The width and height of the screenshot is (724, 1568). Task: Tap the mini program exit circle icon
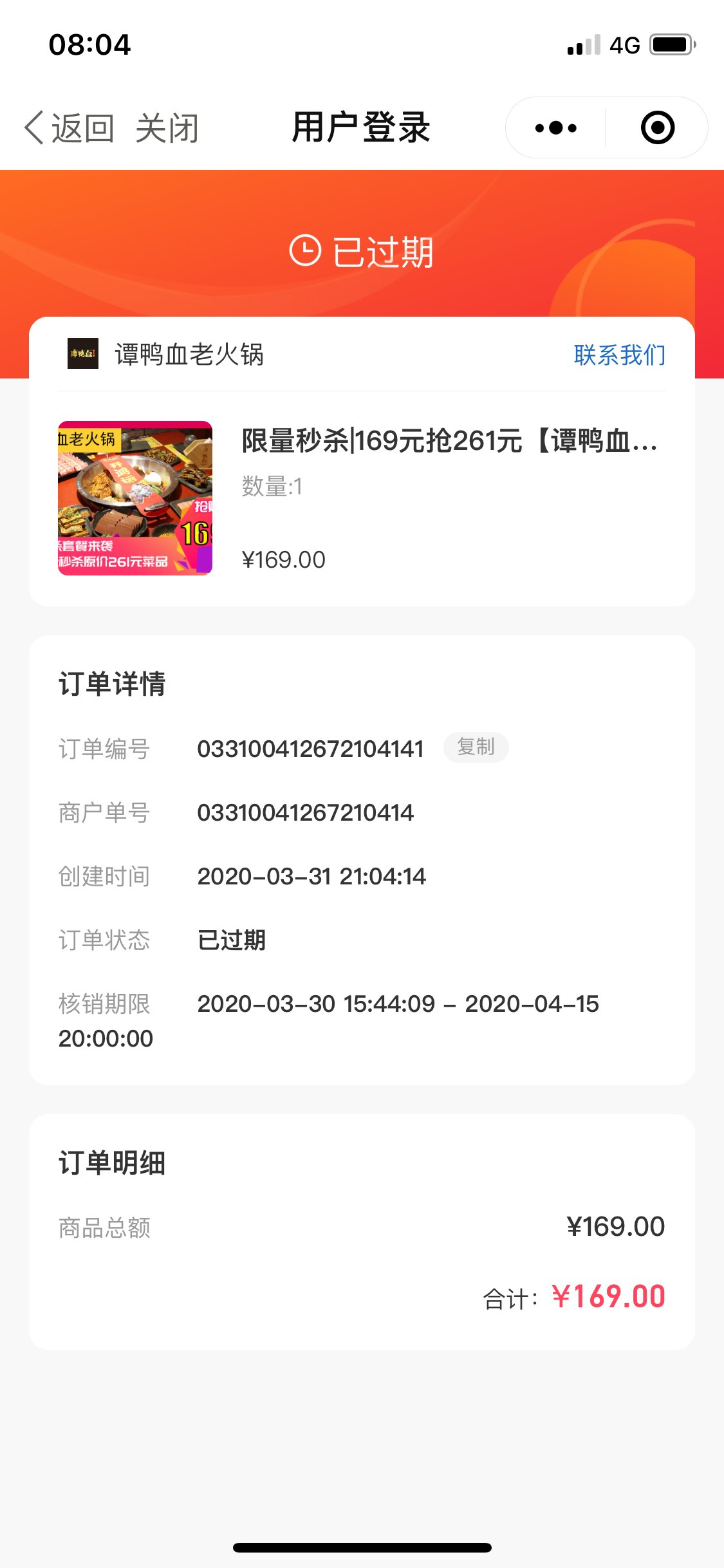(658, 127)
